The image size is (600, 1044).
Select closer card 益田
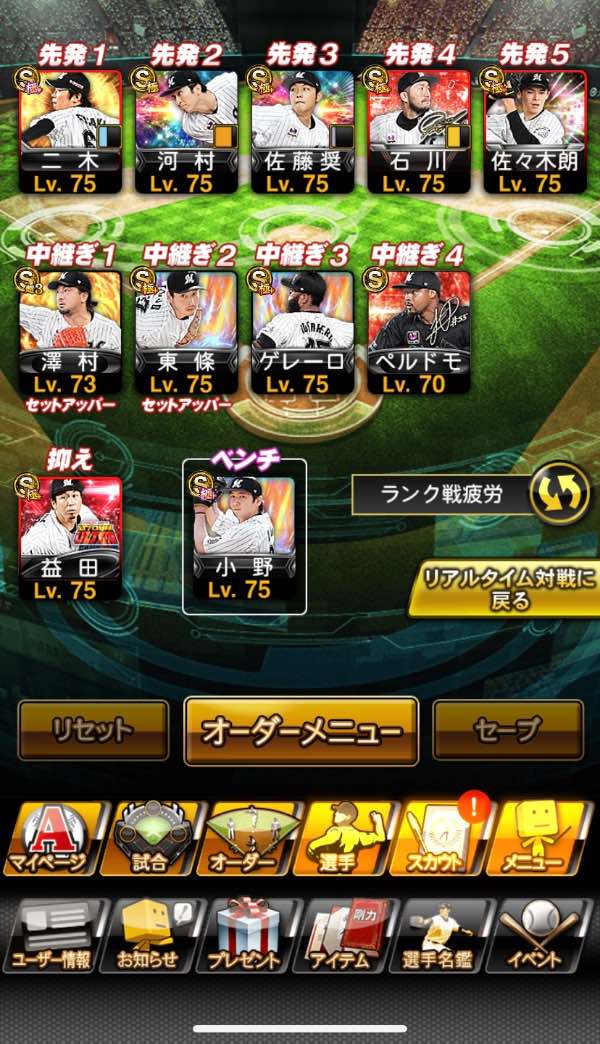(70, 537)
